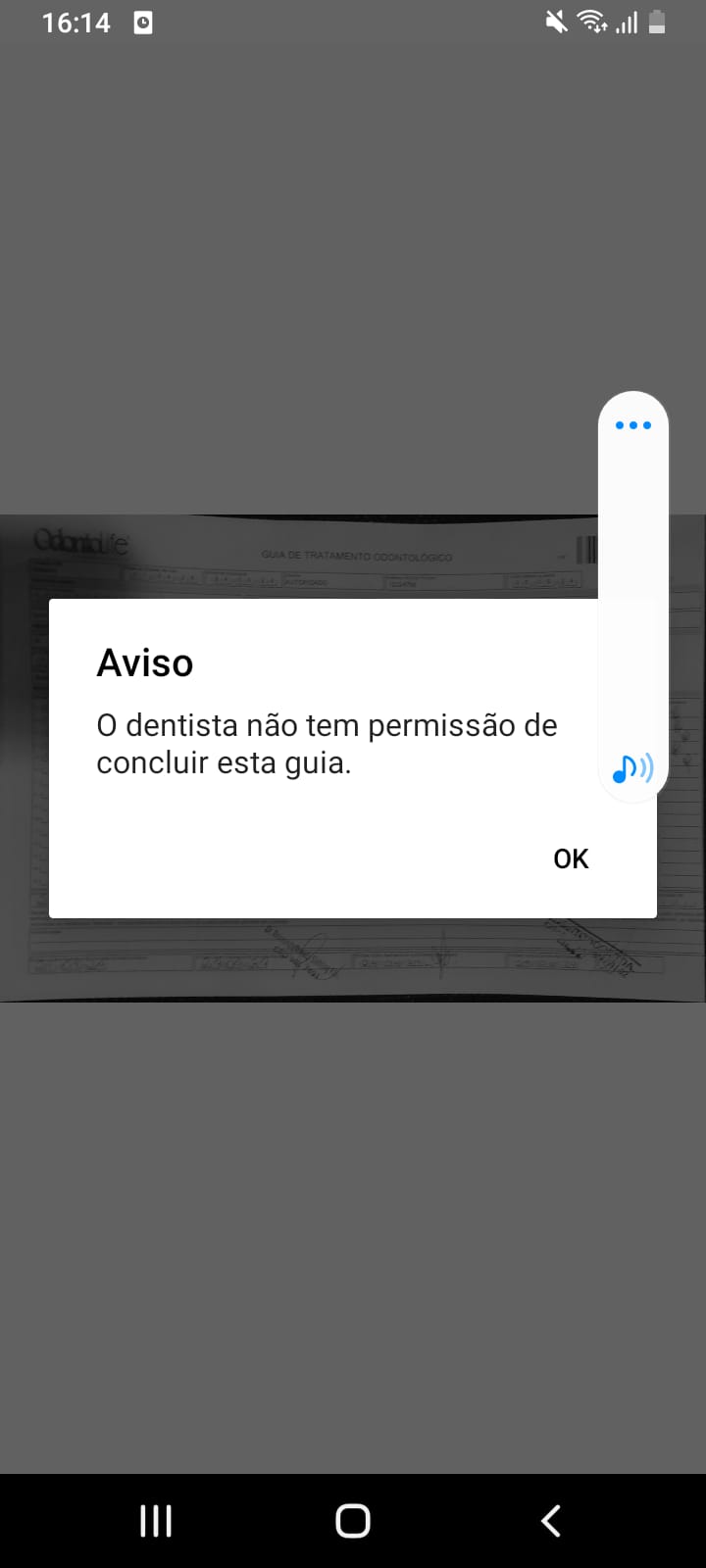The image size is (706, 1568).
Task: Open the volume panel's three-dot options
Action: (x=632, y=425)
